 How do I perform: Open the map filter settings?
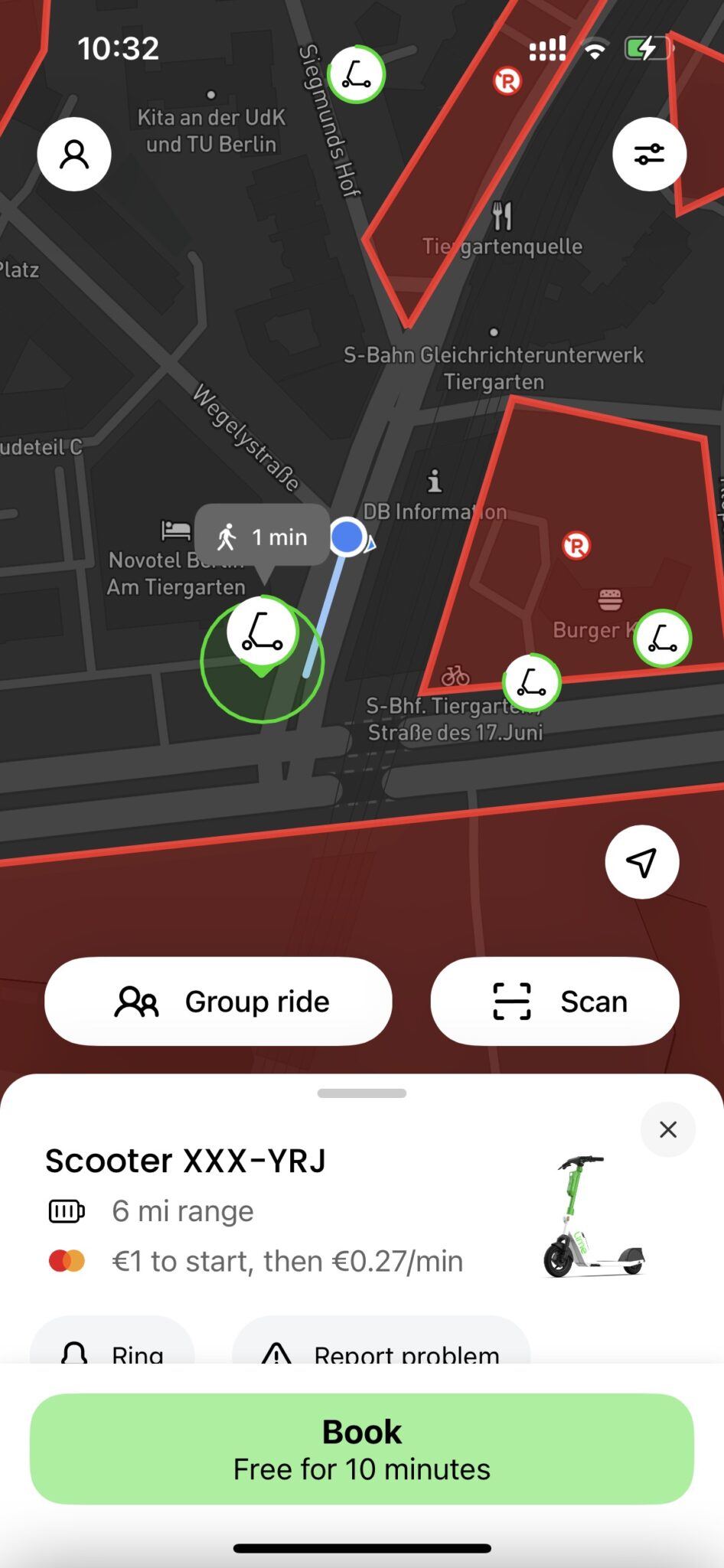649,154
